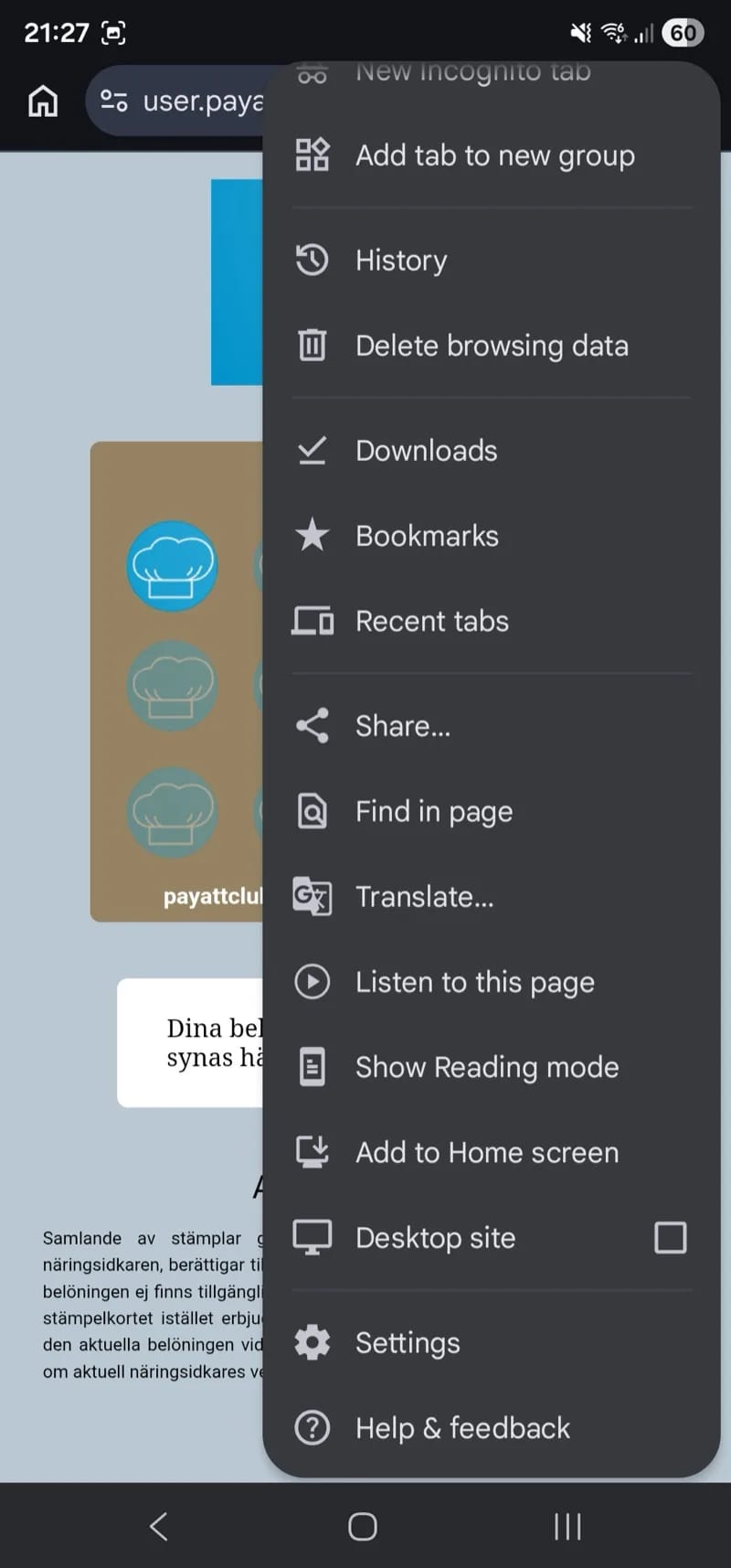Go back with system back button

158,1525
